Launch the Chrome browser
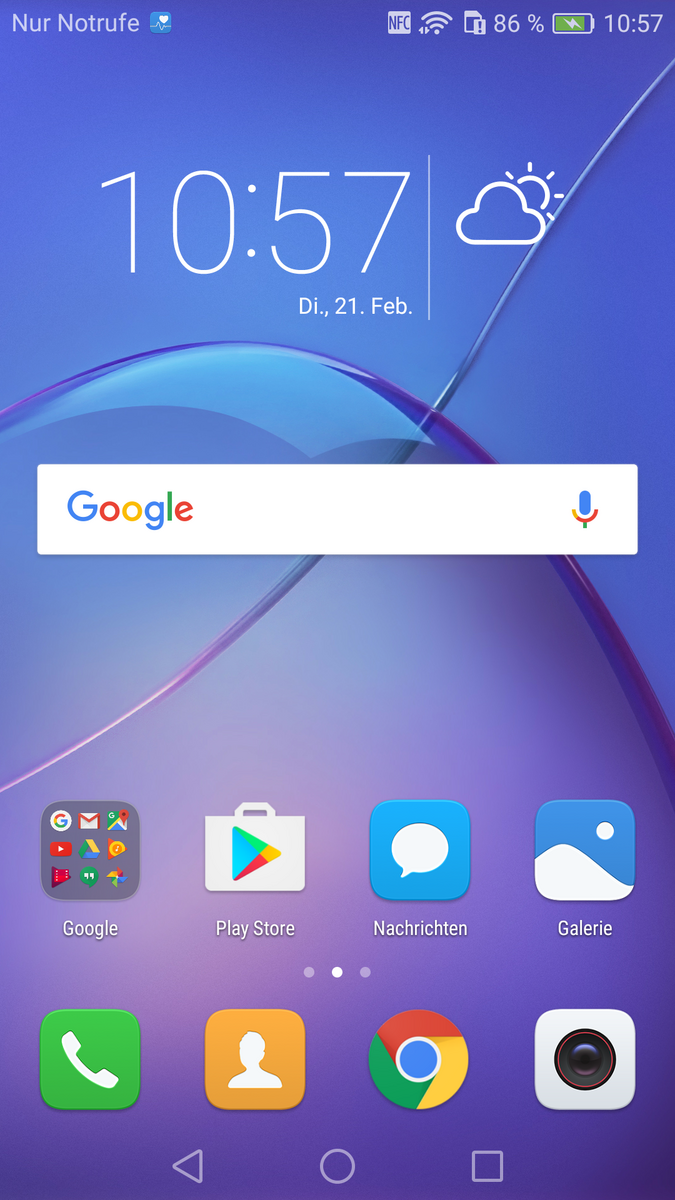 click(x=419, y=1059)
